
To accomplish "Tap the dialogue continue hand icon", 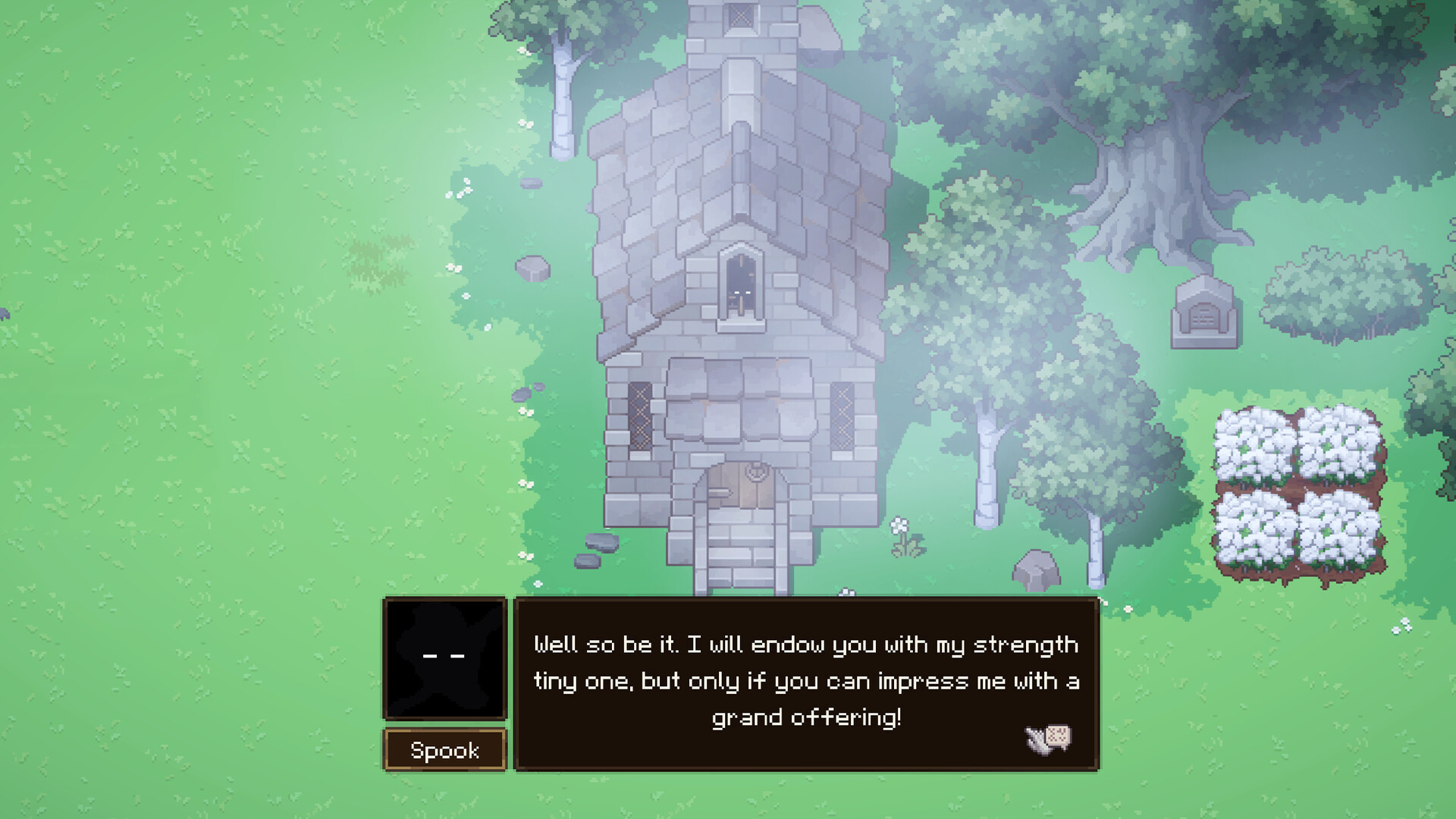I will (1049, 738).
